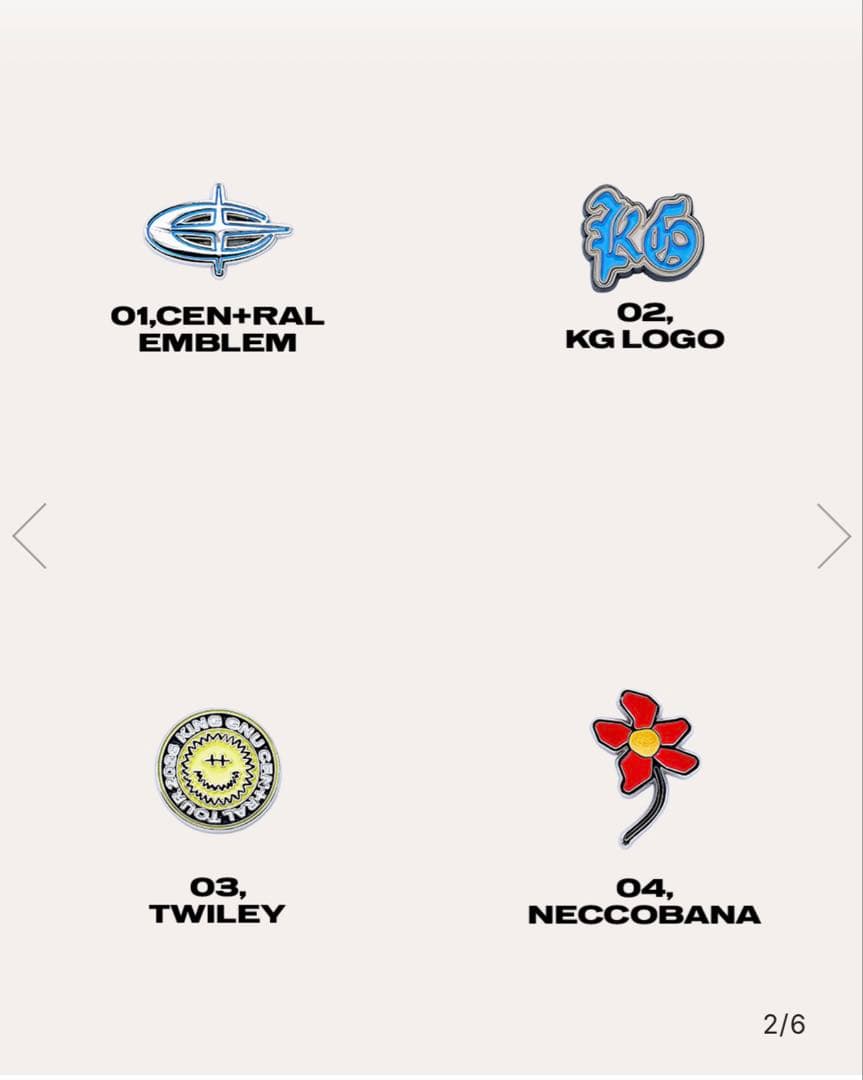This screenshot has width=863, height=1080.
Task: Show the next image in the gallery
Action: point(832,536)
